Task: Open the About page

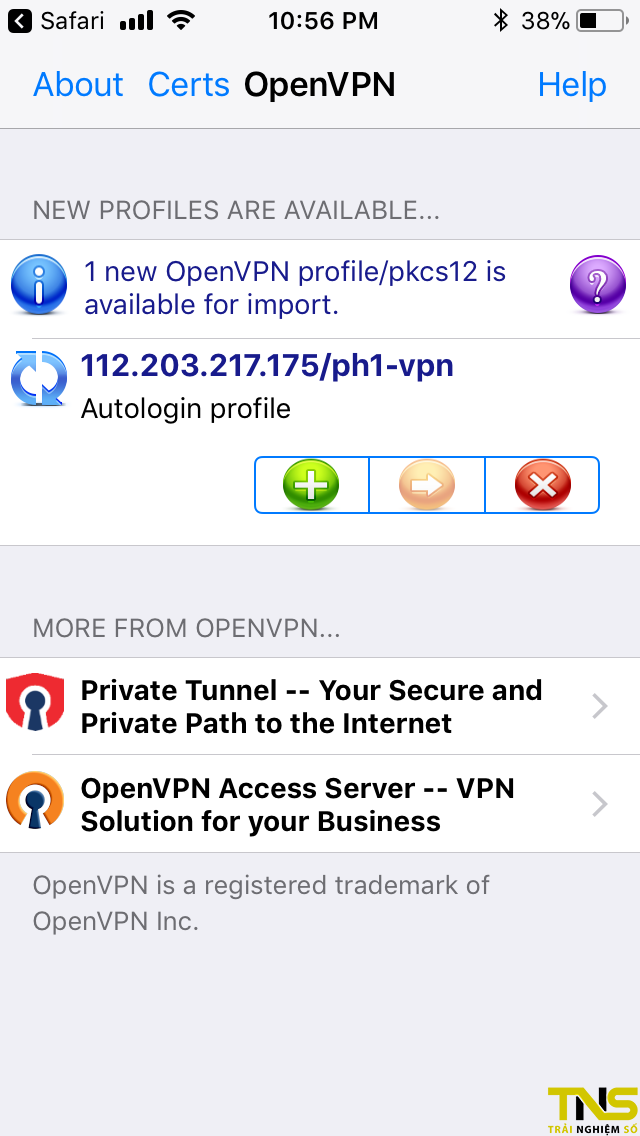Action: [x=78, y=85]
